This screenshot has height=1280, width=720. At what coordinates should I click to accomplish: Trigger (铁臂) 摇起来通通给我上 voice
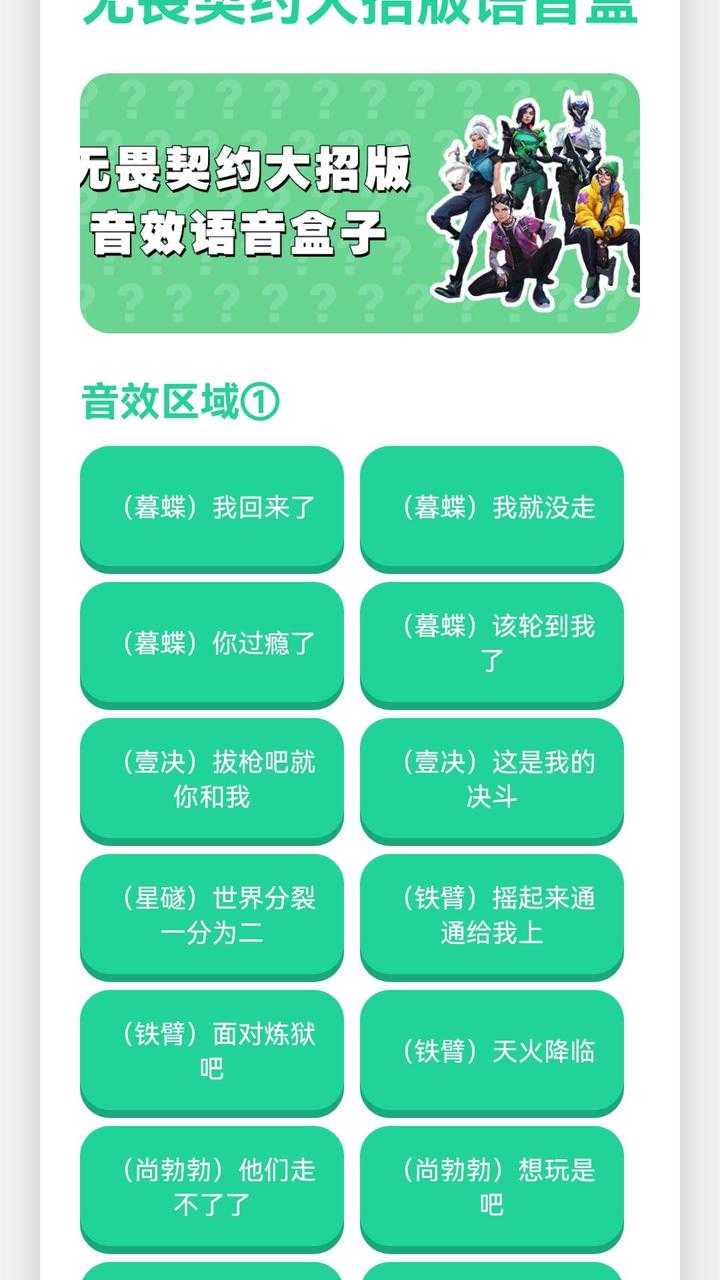(x=492, y=915)
